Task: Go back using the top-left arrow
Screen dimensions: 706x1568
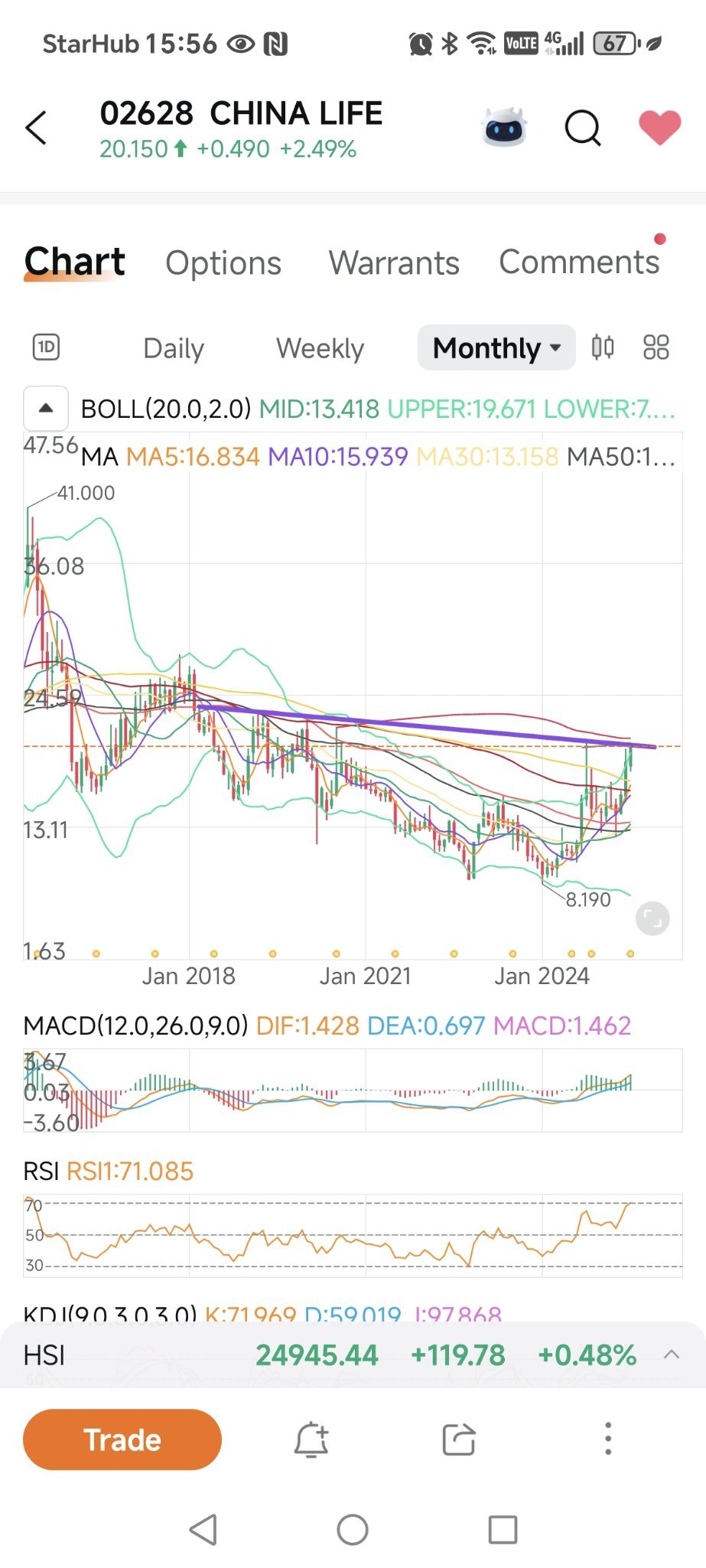Action: (x=36, y=128)
